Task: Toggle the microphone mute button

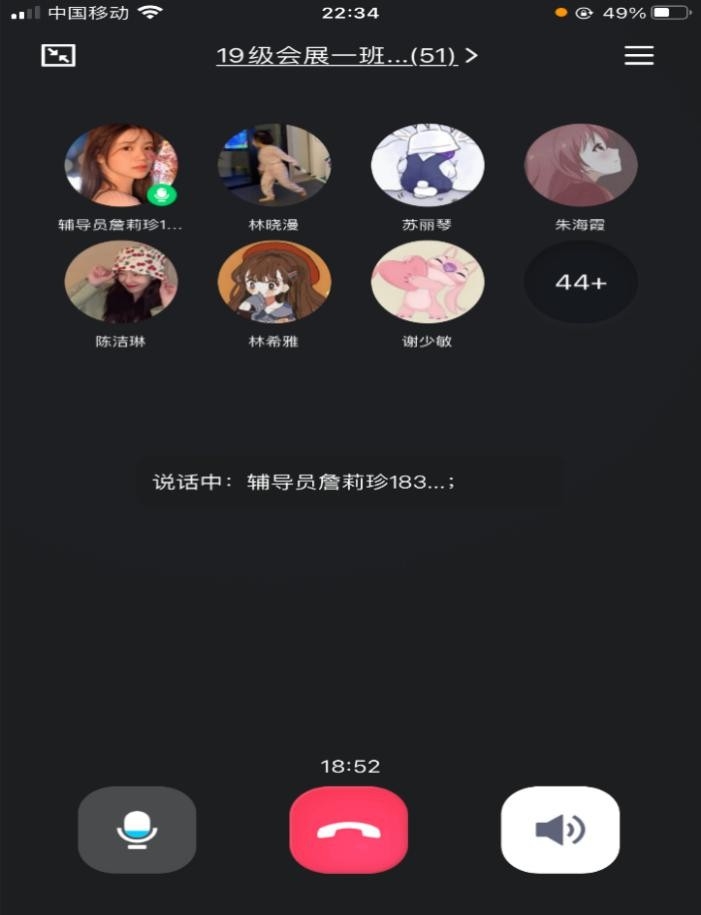Action: pos(137,830)
